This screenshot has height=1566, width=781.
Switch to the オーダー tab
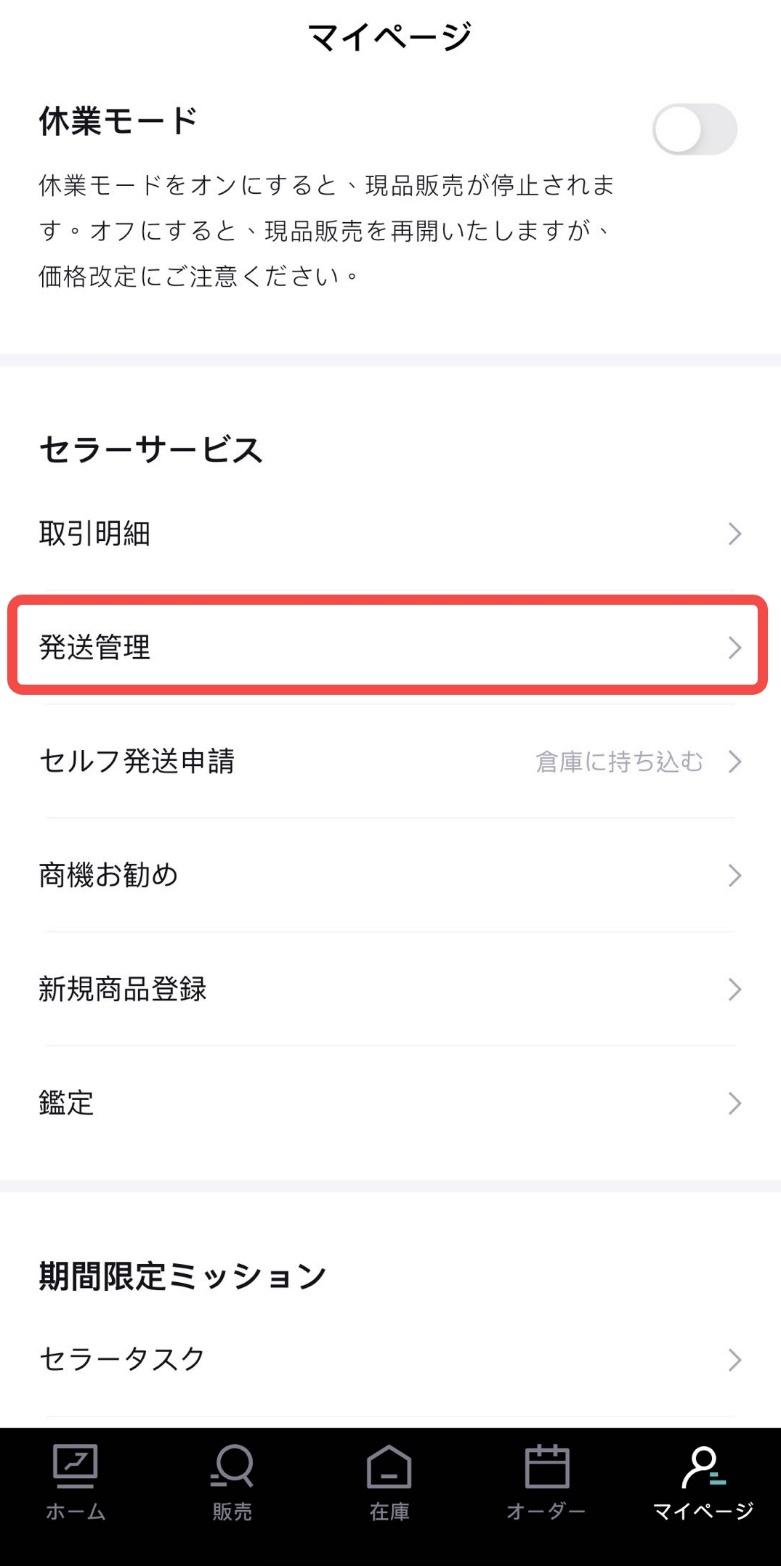546,1483
